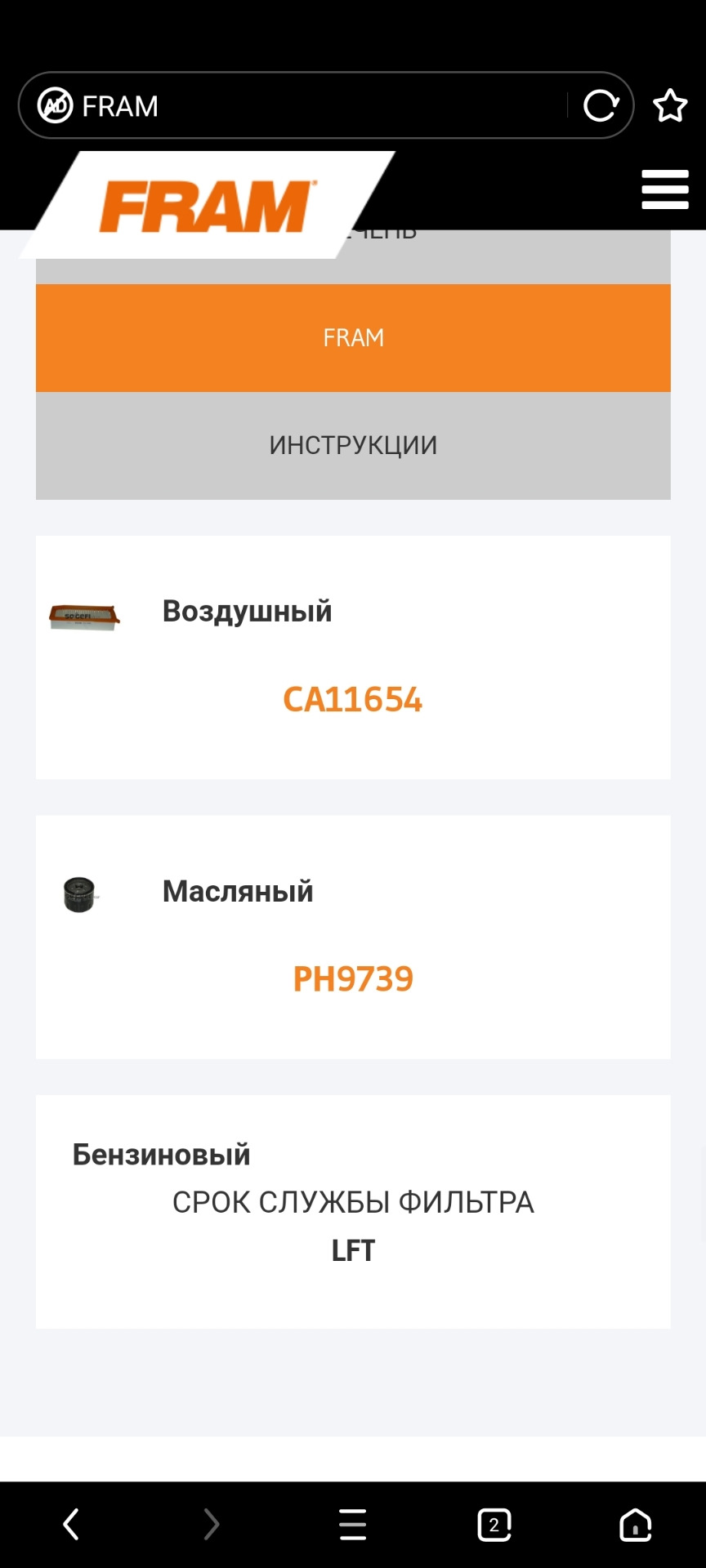This screenshot has height=1568, width=706.
Task: Open the hamburger site menu
Action: tap(664, 190)
